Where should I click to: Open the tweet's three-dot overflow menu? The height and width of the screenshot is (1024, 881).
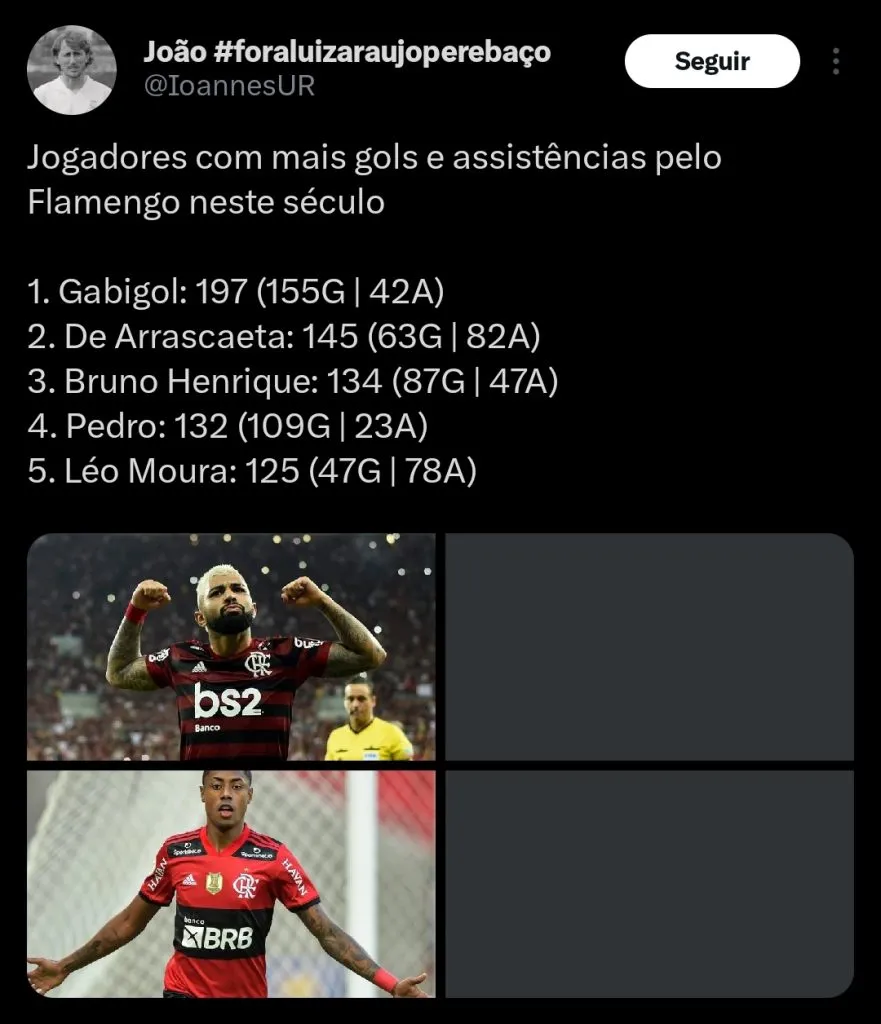(x=836, y=62)
